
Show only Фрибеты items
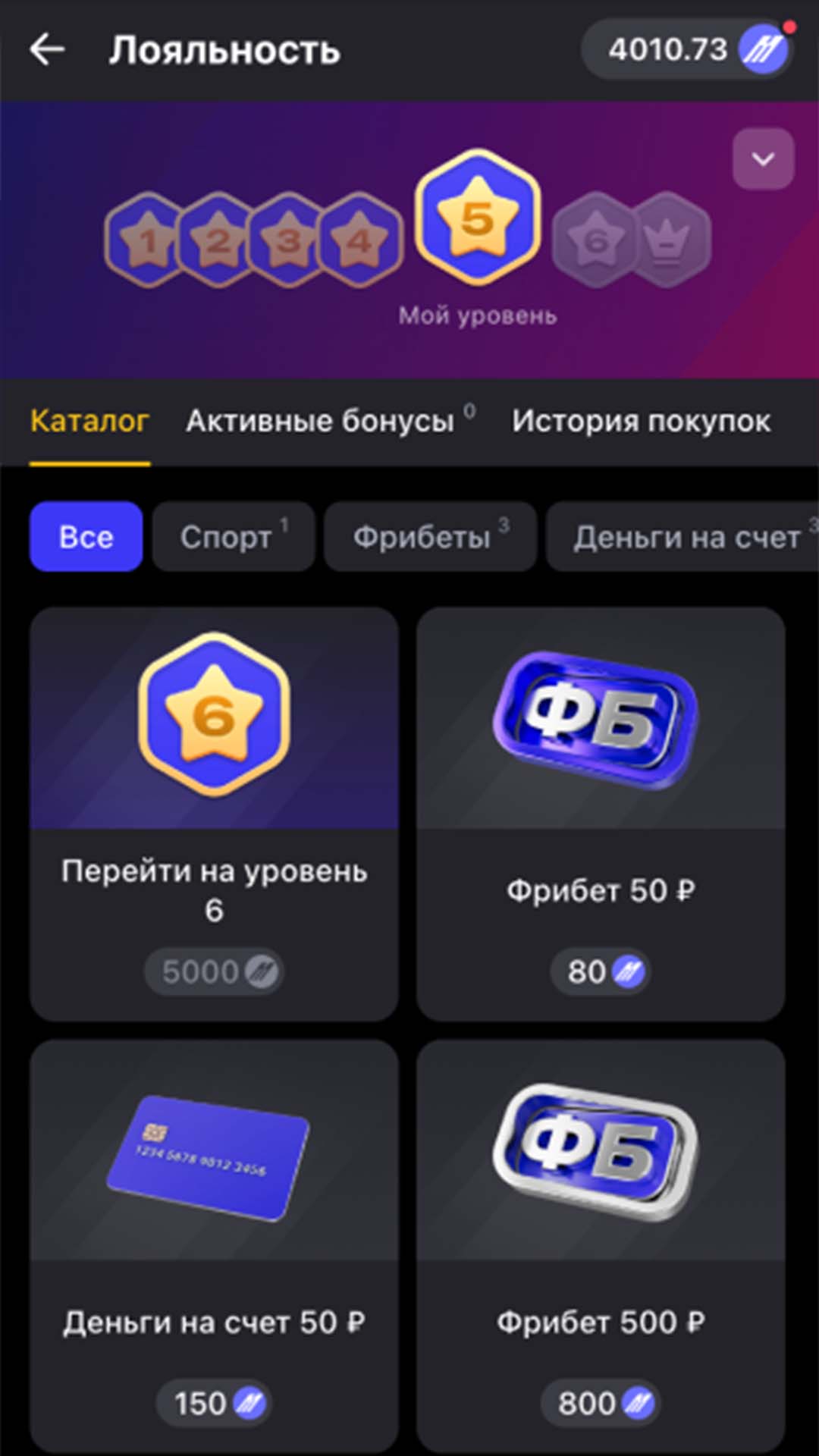pos(430,537)
